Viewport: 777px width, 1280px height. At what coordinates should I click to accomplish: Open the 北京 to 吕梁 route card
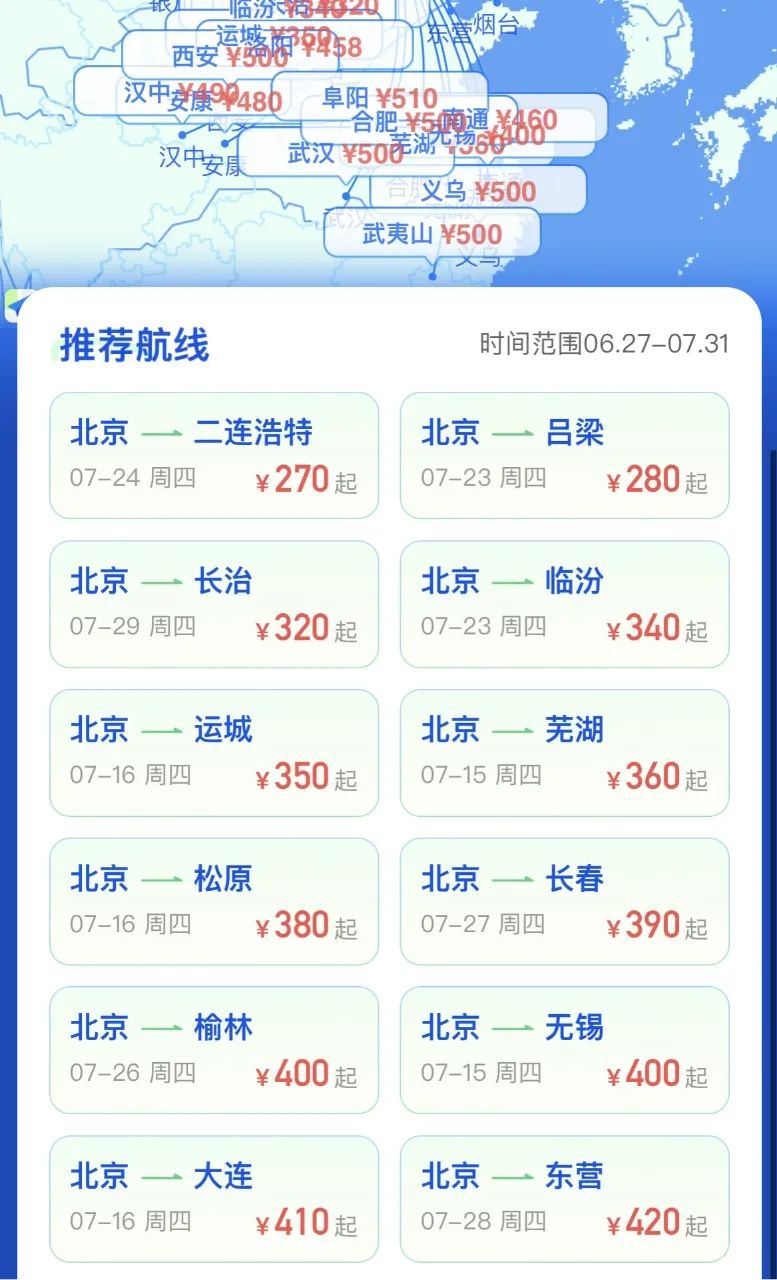565,455
